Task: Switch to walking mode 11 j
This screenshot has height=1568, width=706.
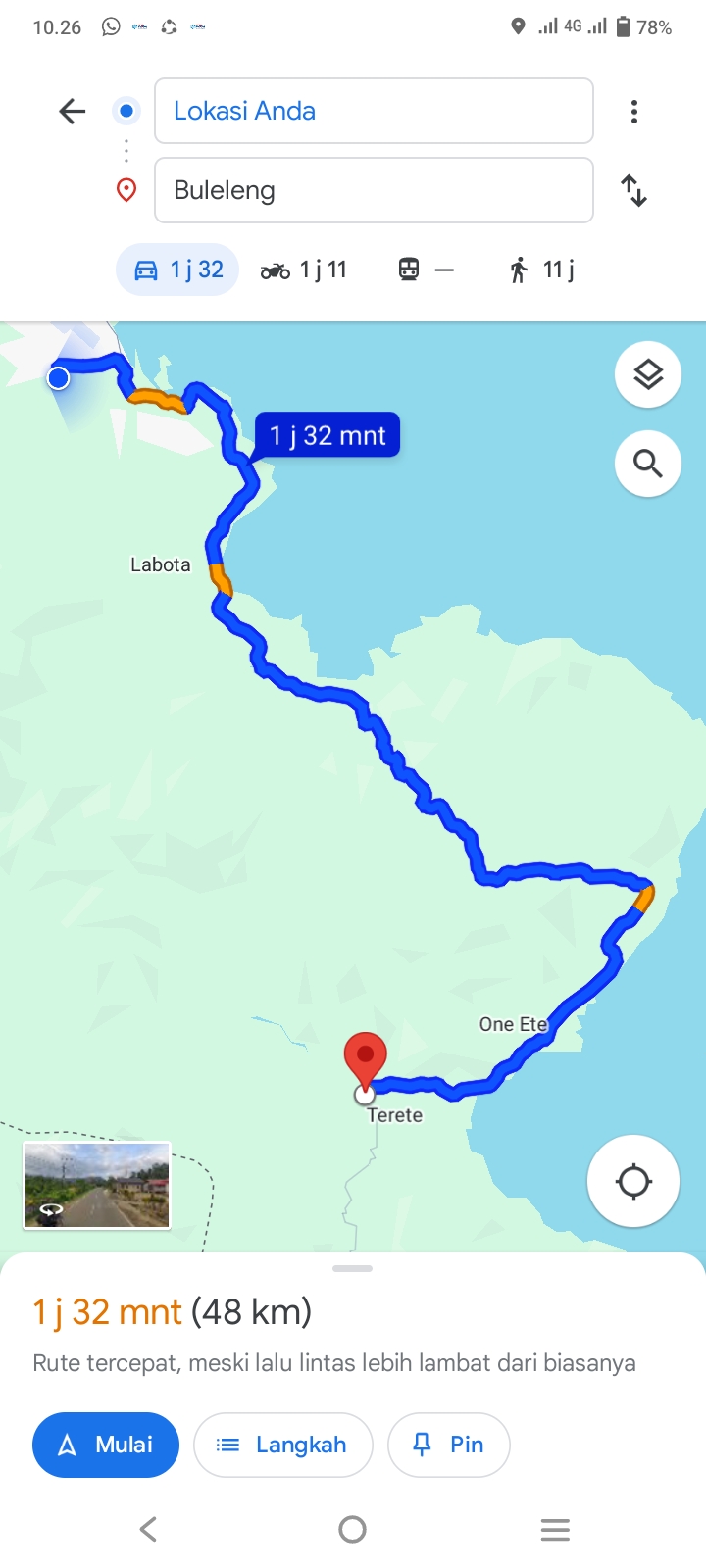Action: coord(541,269)
